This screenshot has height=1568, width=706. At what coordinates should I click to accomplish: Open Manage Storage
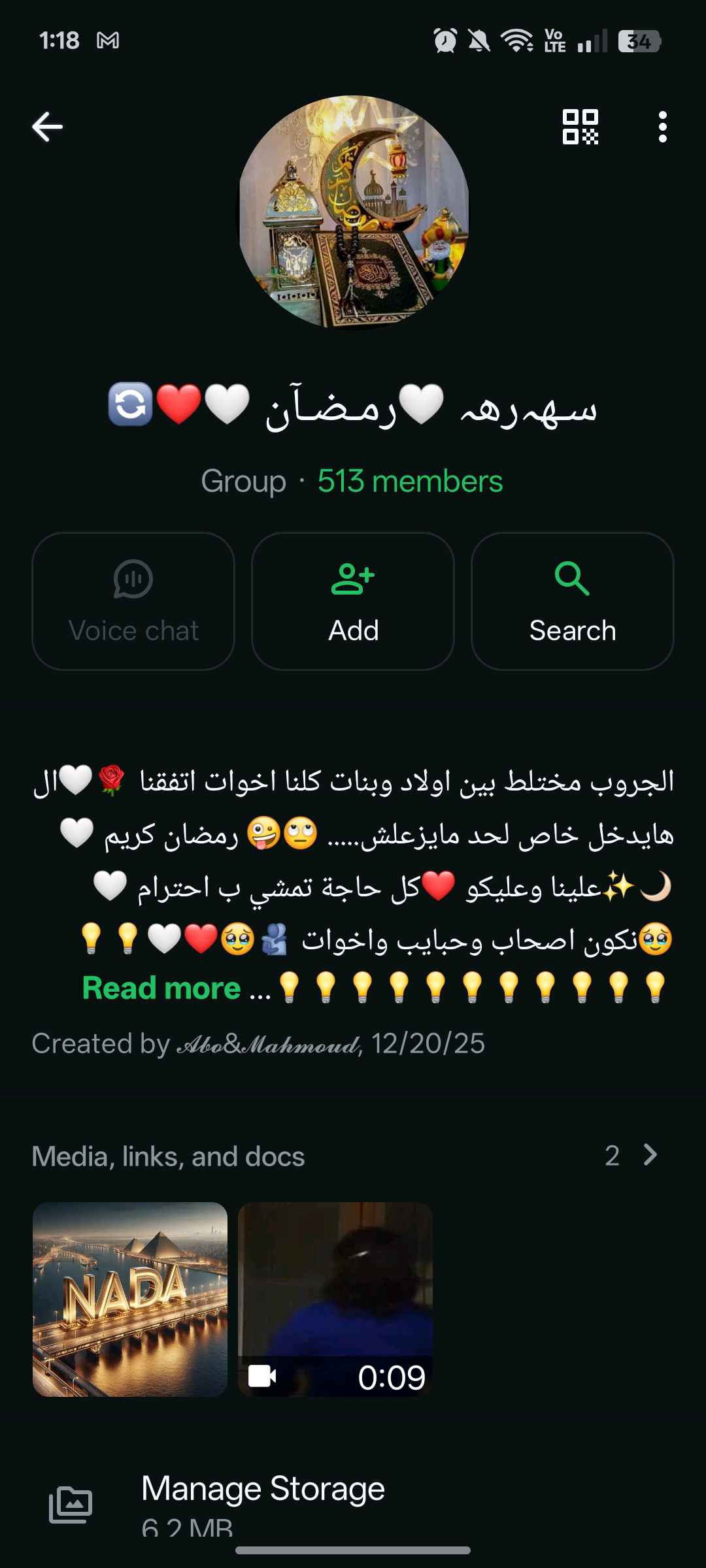[263, 1490]
